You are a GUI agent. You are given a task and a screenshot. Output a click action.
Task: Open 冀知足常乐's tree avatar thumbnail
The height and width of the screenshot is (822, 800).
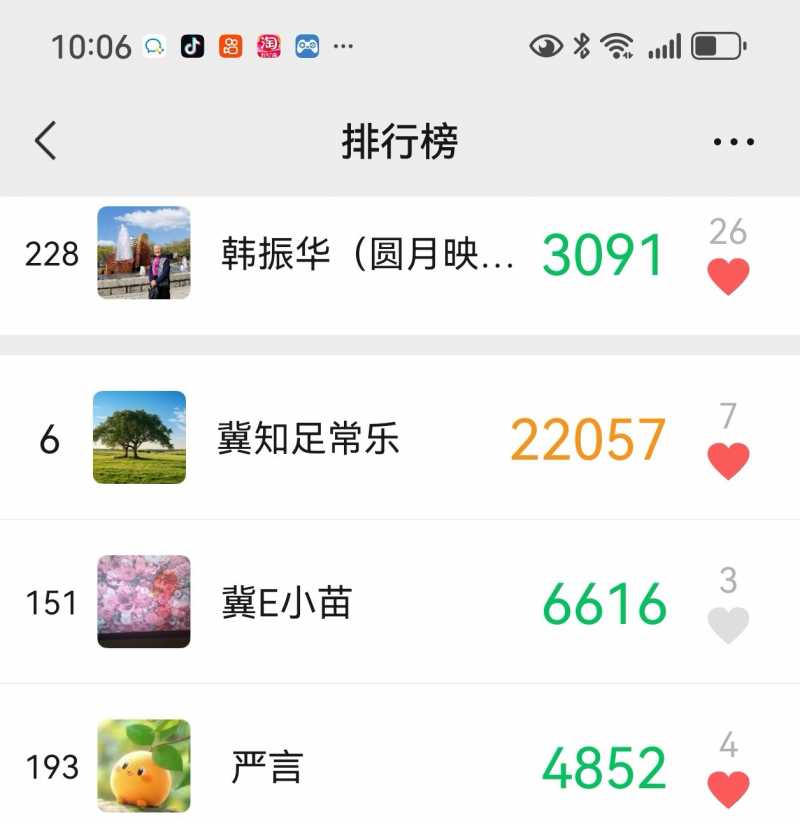click(x=138, y=438)
